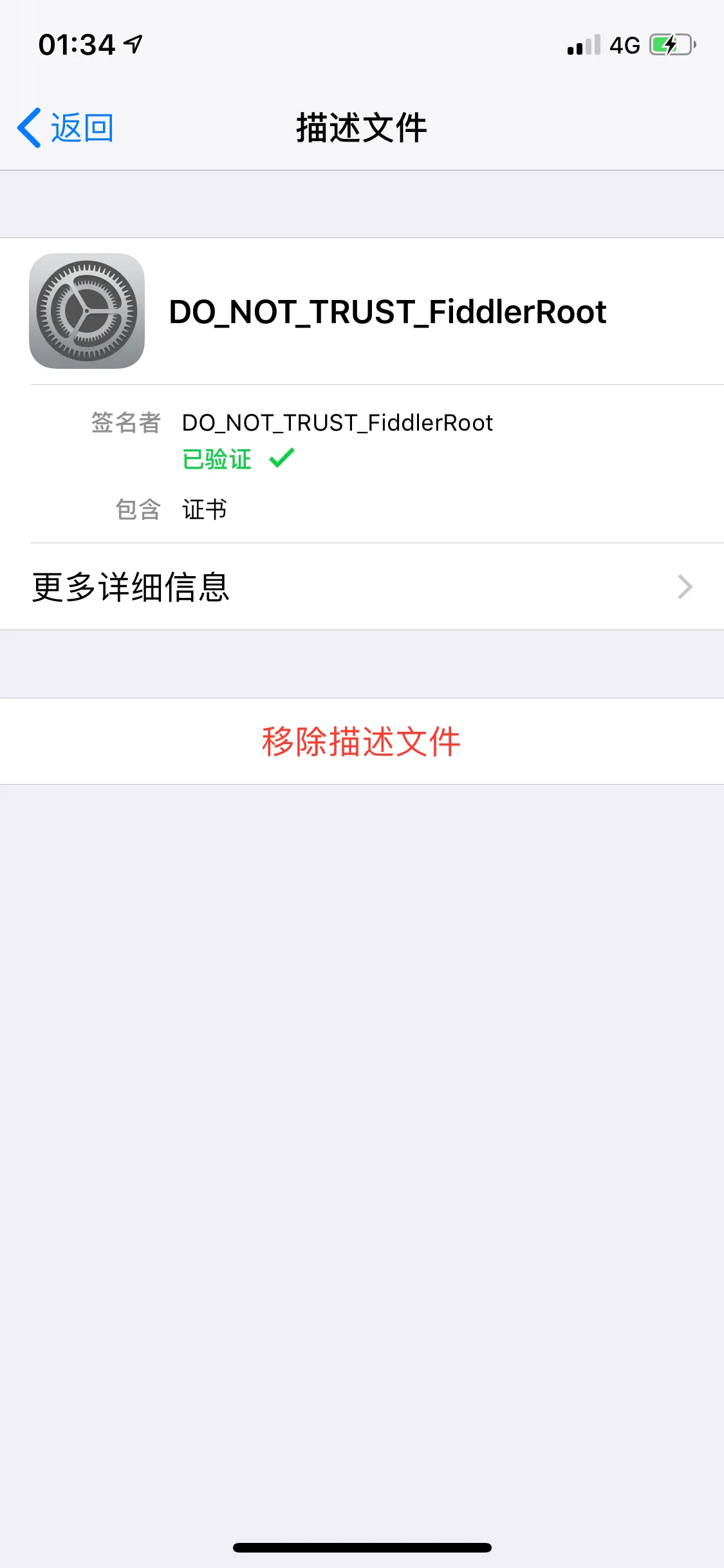Tap 移除描述文件 to remove the profile

[362, 742]
